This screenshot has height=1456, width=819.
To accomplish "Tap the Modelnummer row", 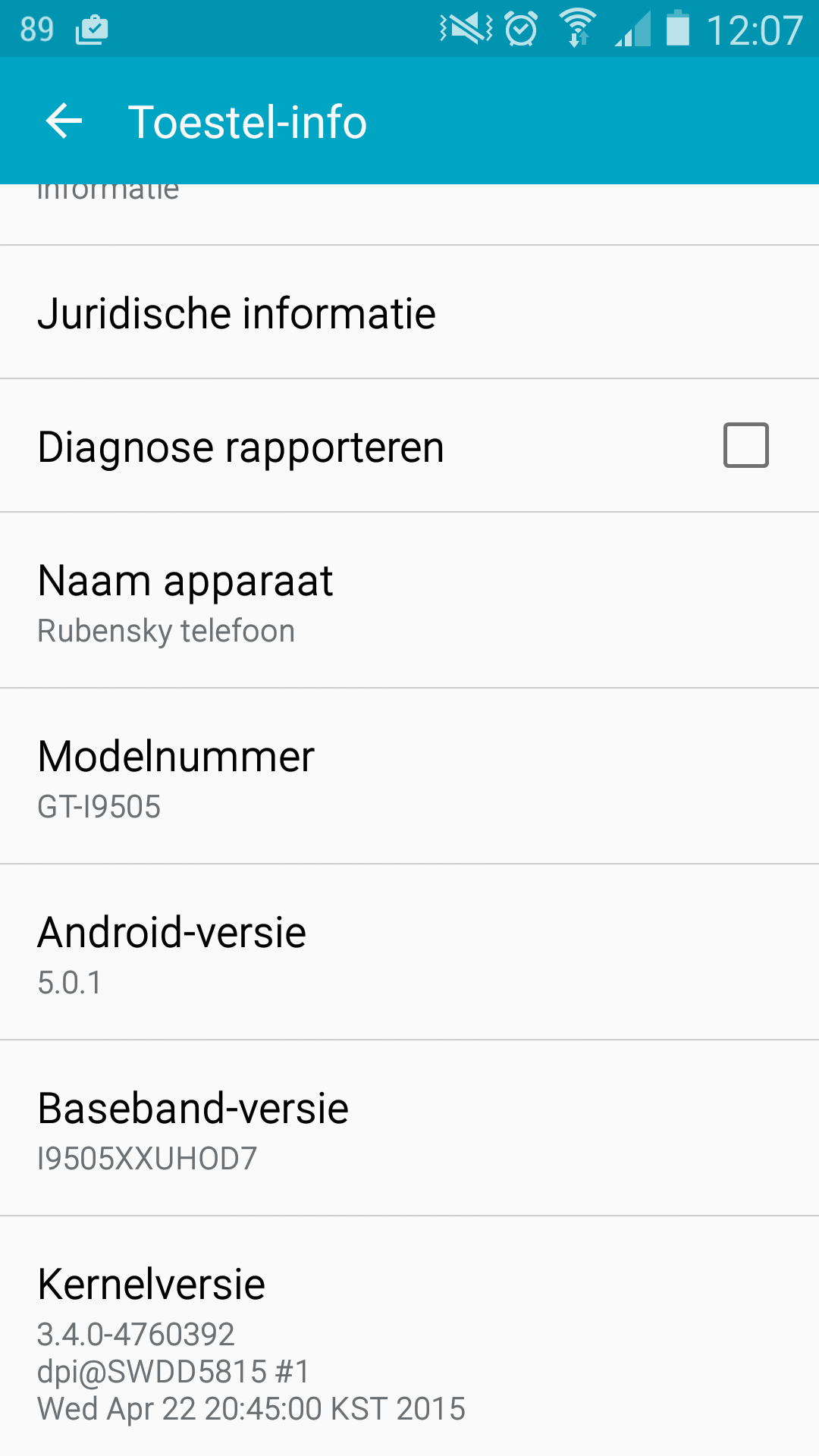I will pyautogui.click(x=409, y=777).
